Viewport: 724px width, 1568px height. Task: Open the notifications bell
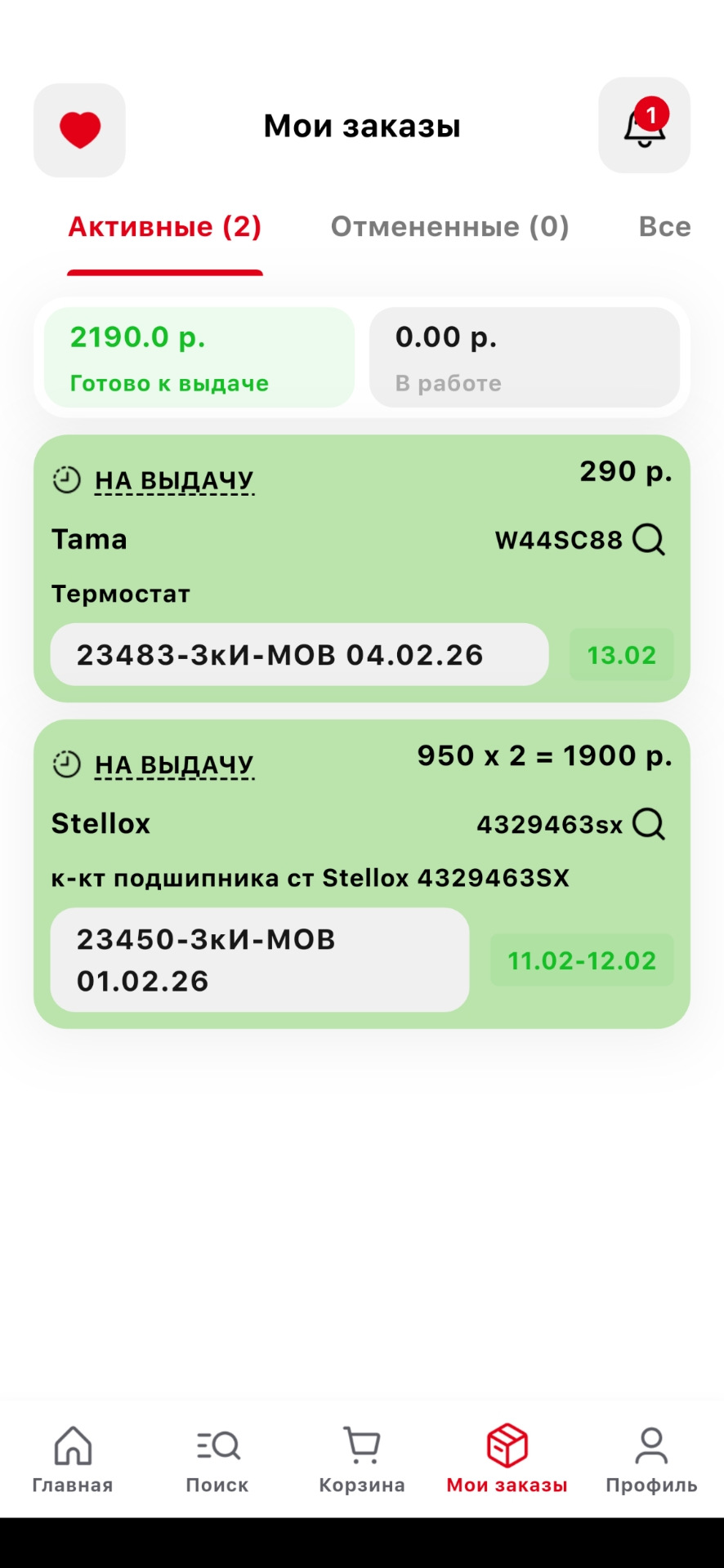tap(644, 126)
